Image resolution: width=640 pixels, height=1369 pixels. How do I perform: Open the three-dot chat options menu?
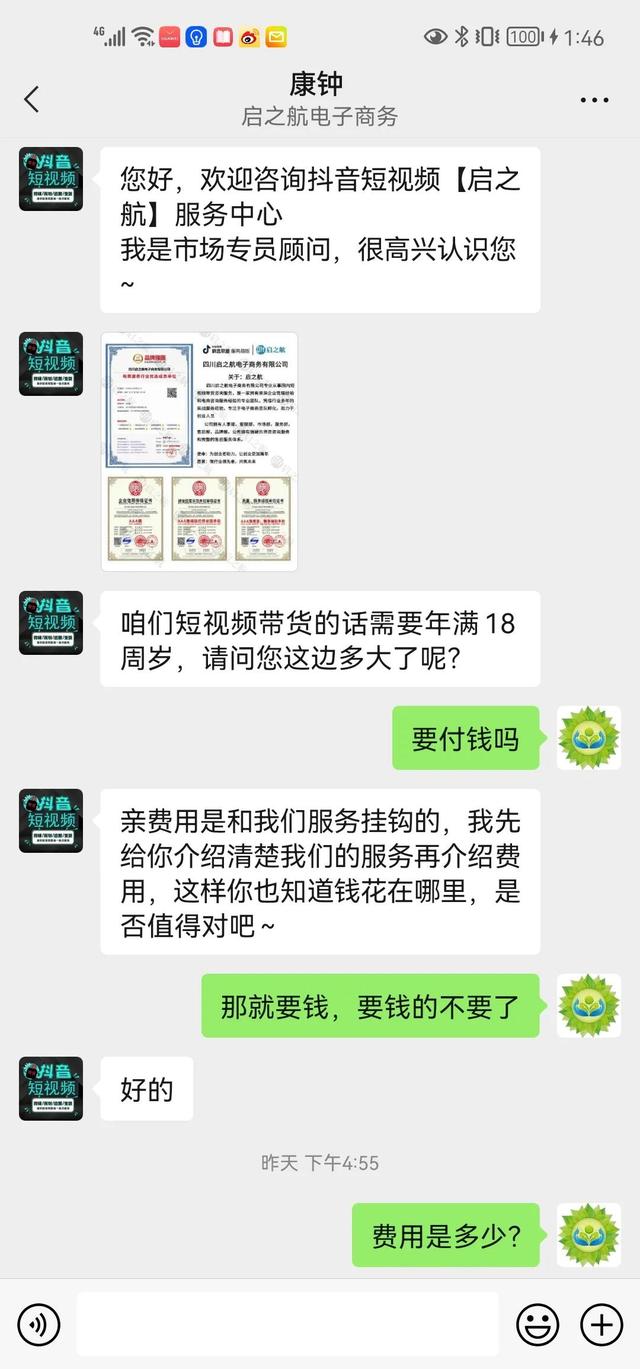click(594, 100)
